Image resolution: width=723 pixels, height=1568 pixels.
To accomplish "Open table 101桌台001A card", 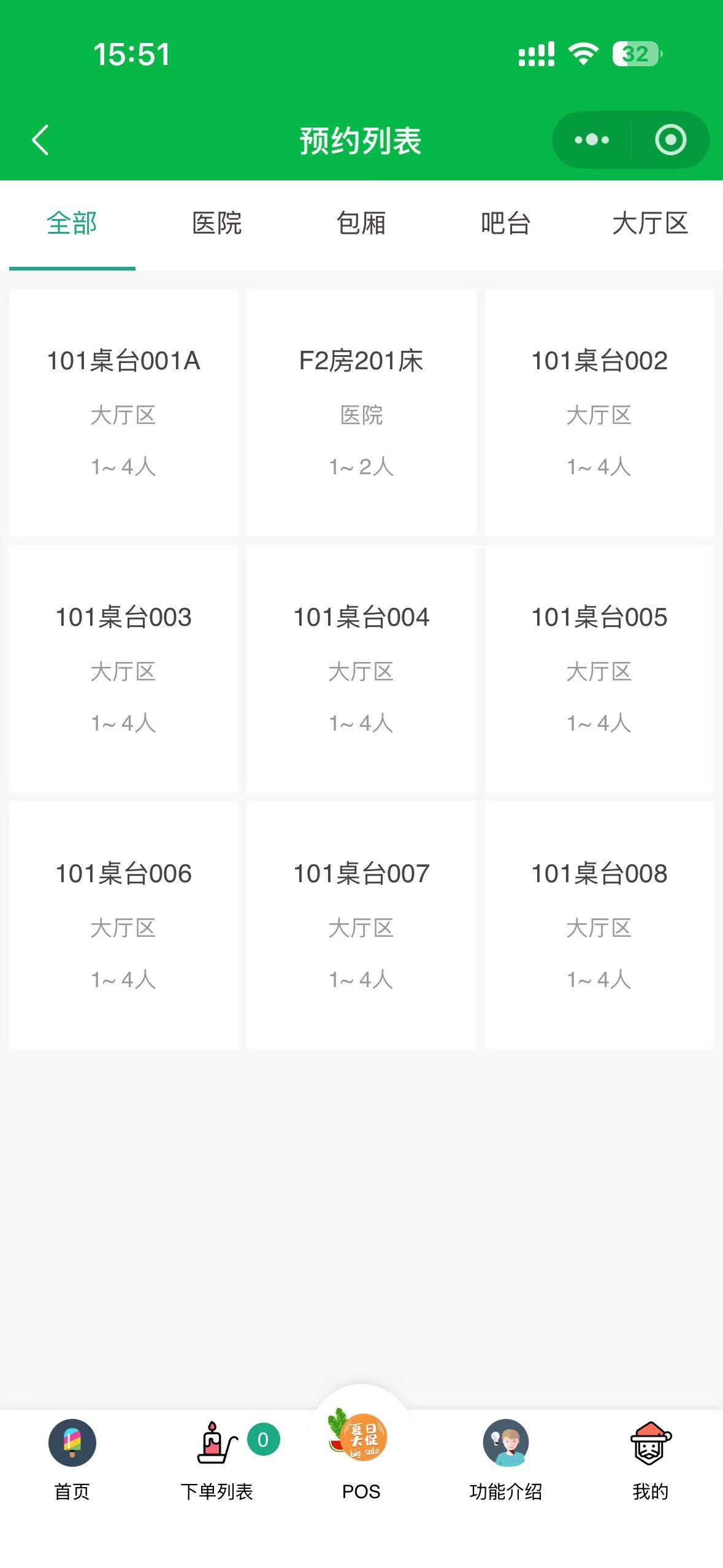I will (x=123, y=412).
